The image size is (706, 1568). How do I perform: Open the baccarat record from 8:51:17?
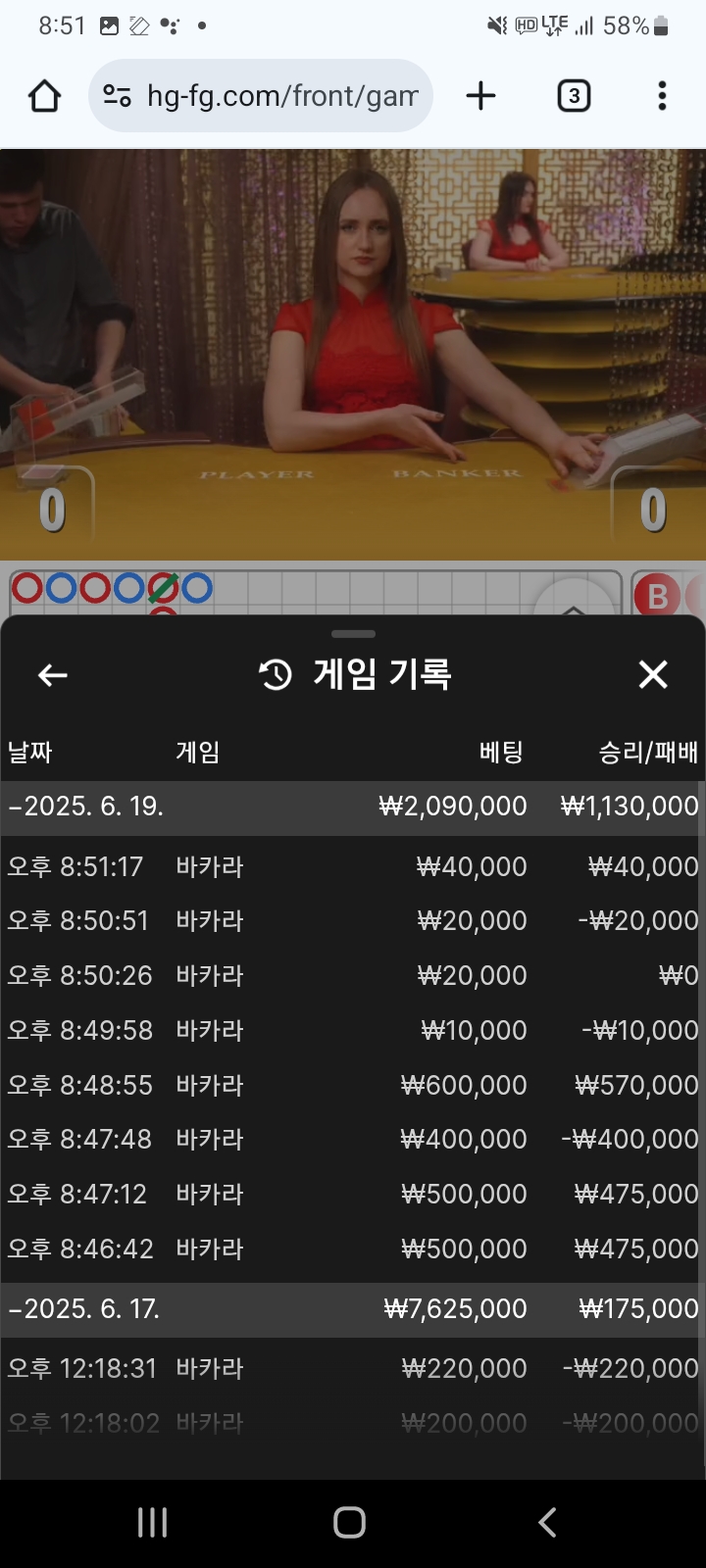[x=351, y=866]
